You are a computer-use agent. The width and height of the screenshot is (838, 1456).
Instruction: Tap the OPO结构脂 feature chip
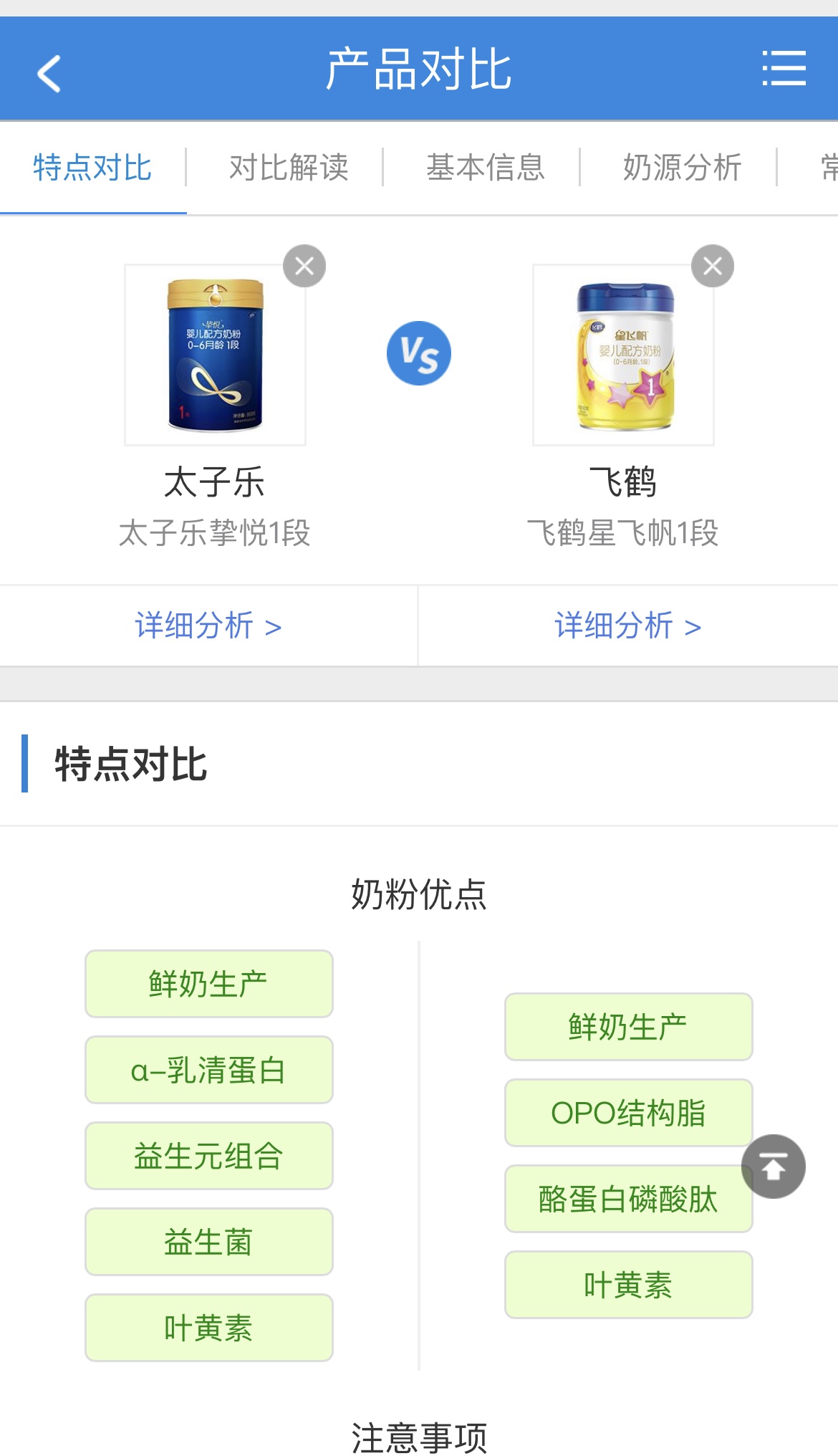pos(628,1113)
